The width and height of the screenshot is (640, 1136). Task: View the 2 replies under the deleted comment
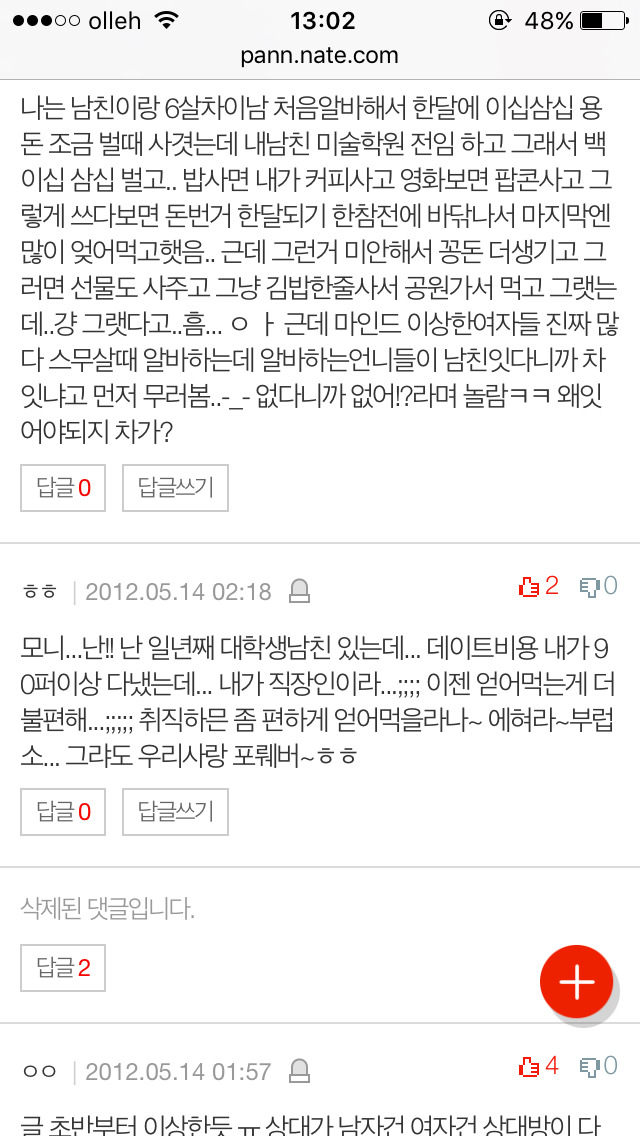[63, 968]
